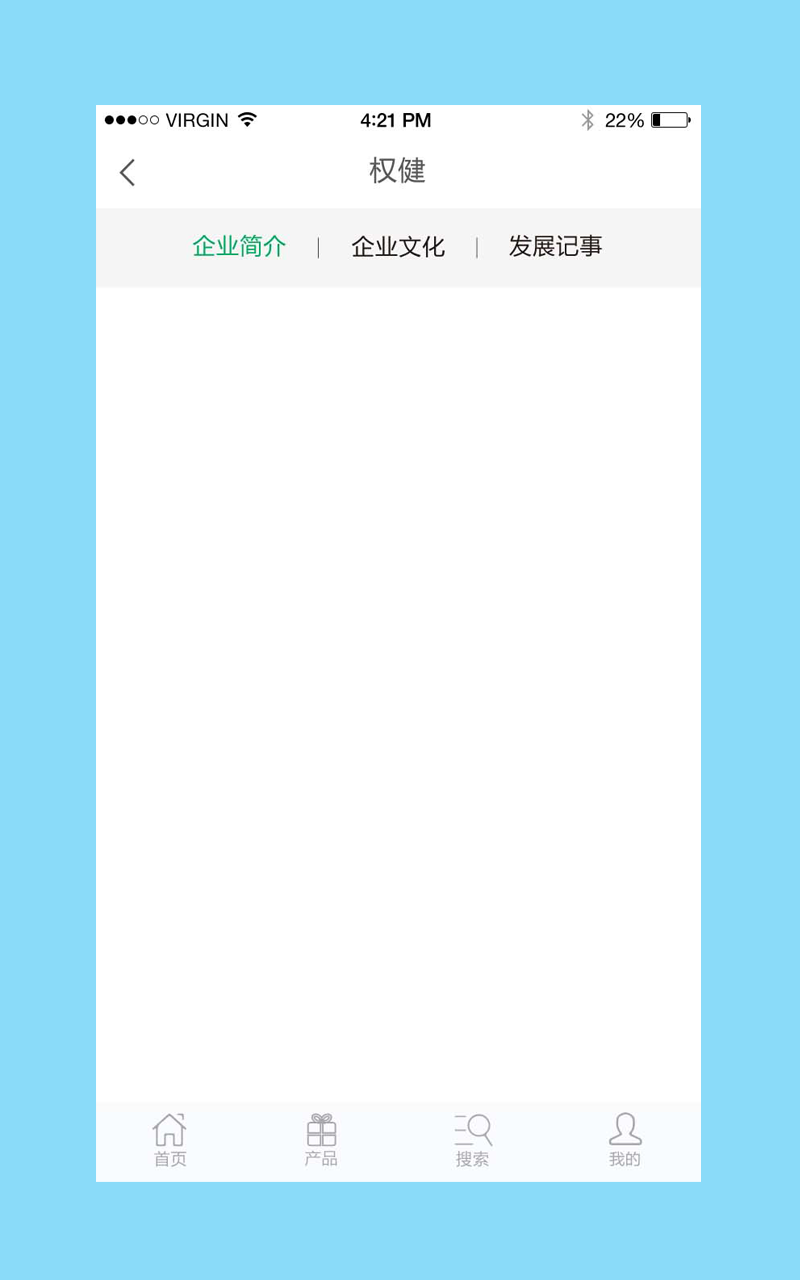Select the 企业简介 tab

point(239,247)
